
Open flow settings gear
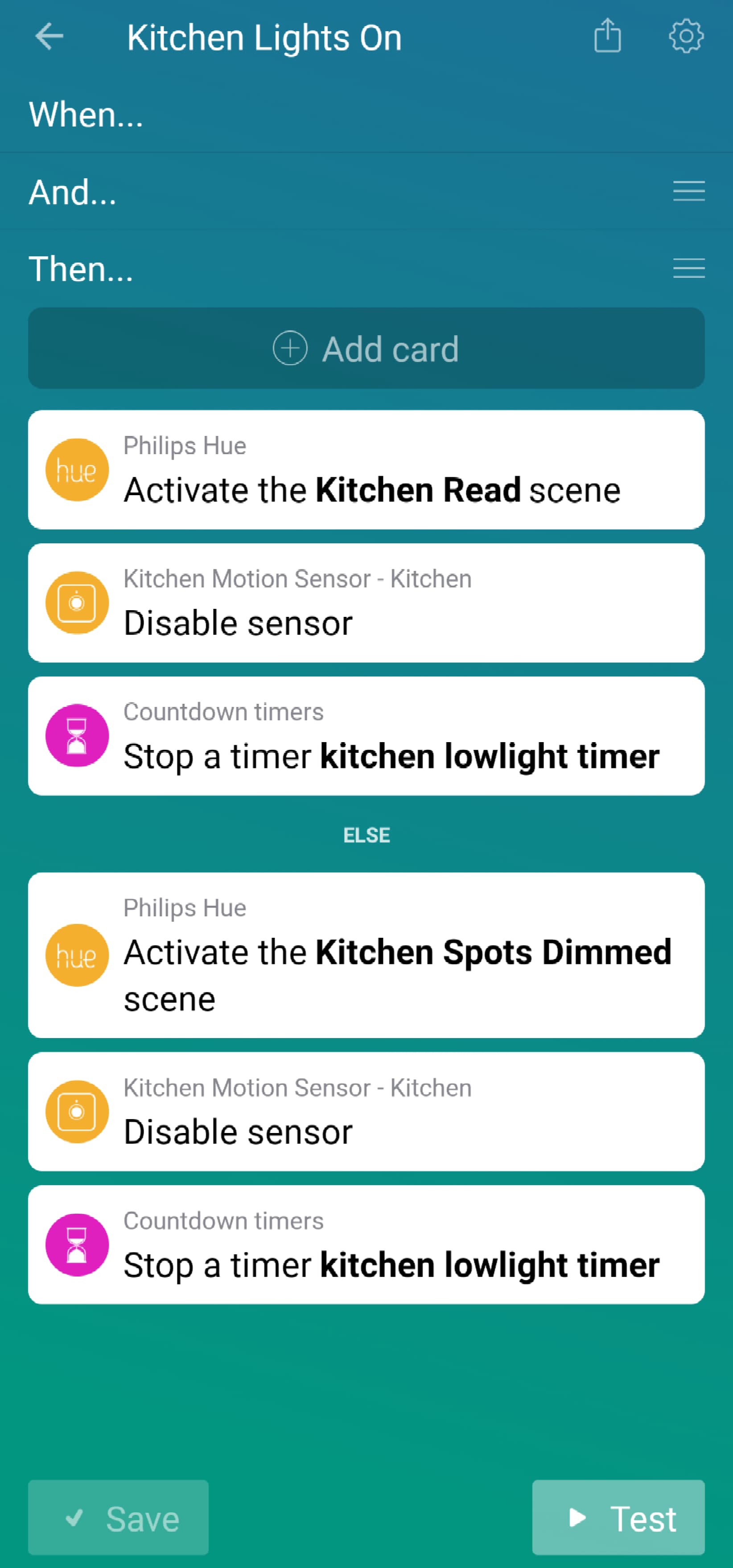686,37
